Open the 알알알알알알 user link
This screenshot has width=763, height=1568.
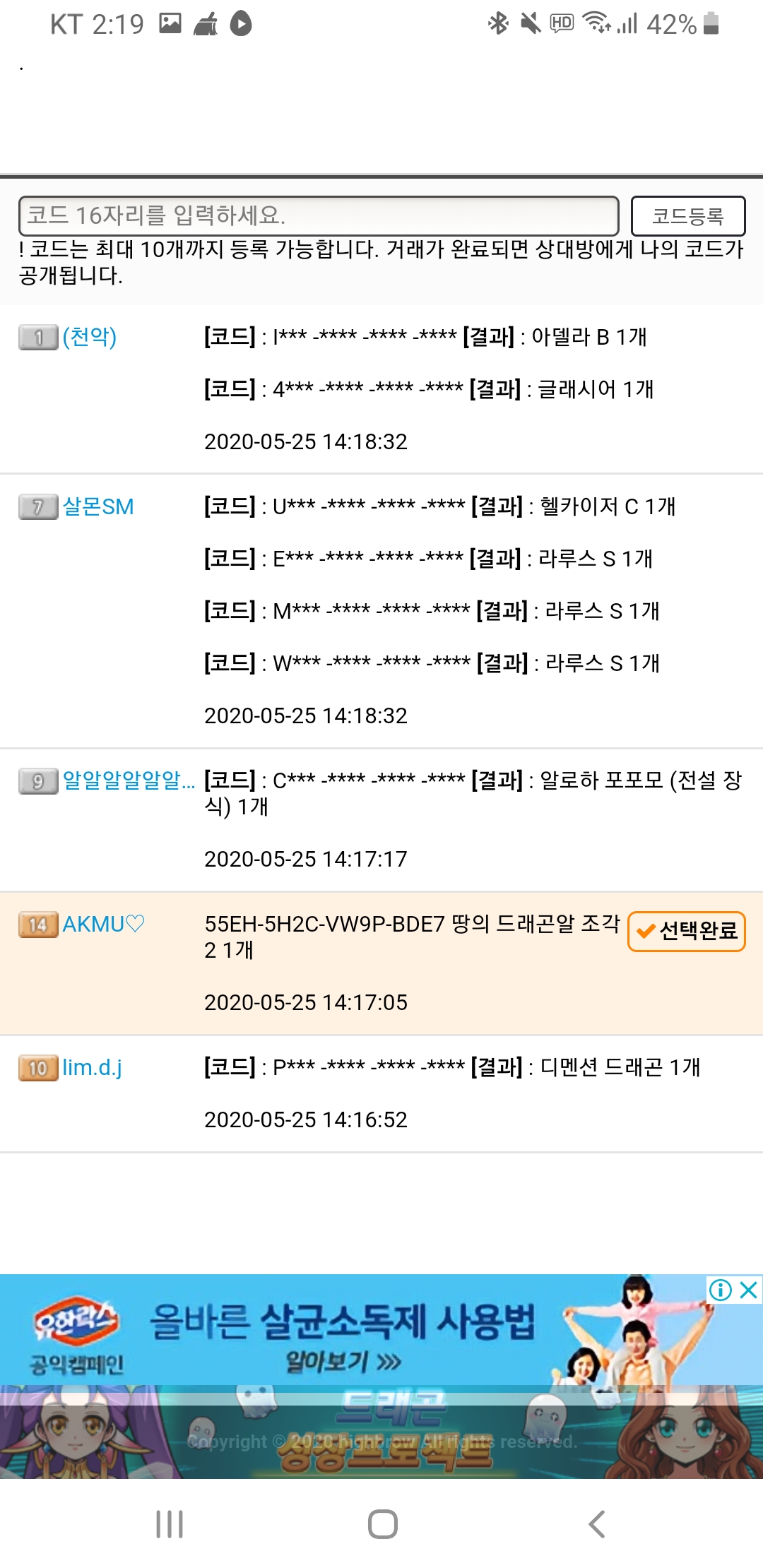[x=129, y=780]
